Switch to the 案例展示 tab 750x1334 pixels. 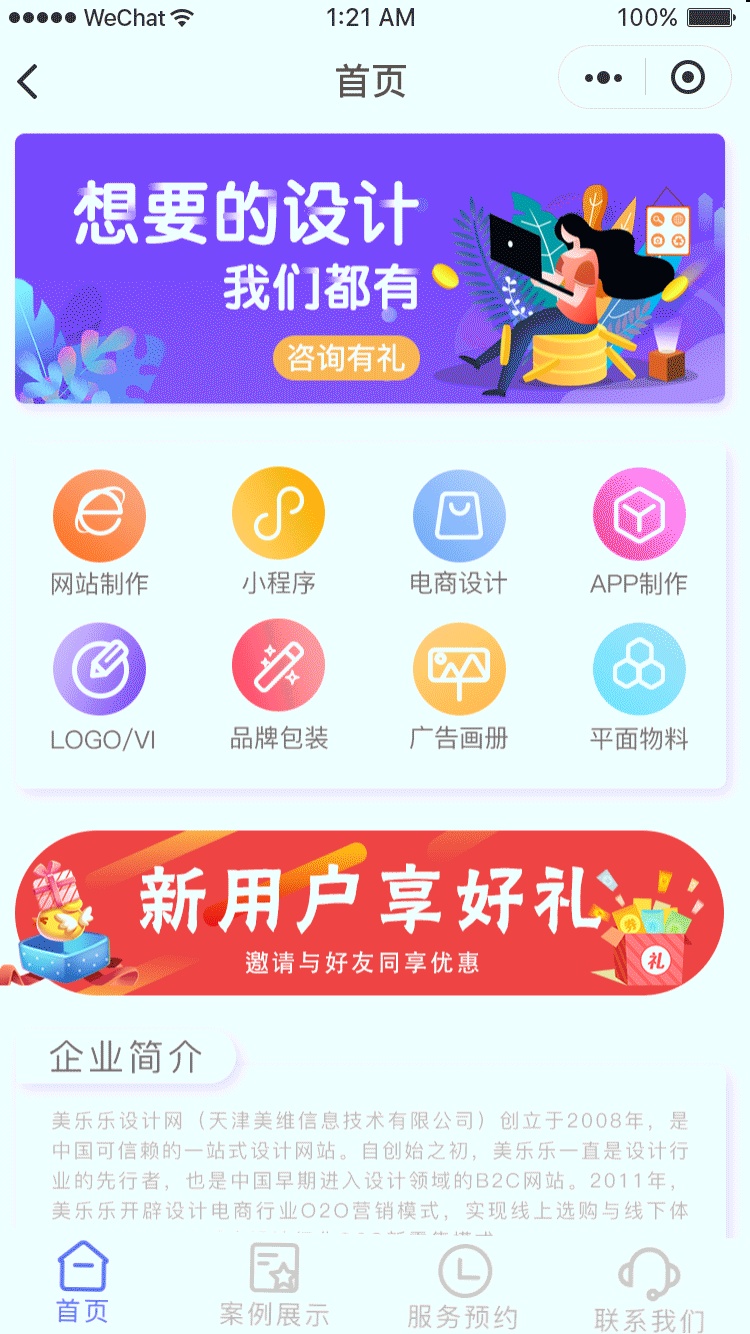click(274, 1285)
